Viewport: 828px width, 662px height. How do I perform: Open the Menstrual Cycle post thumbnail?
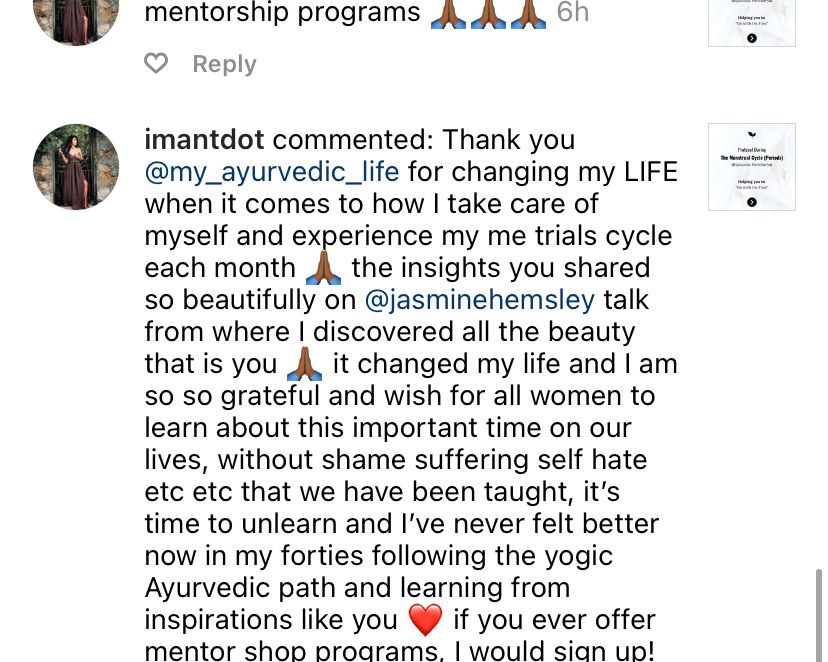[751, 167]
